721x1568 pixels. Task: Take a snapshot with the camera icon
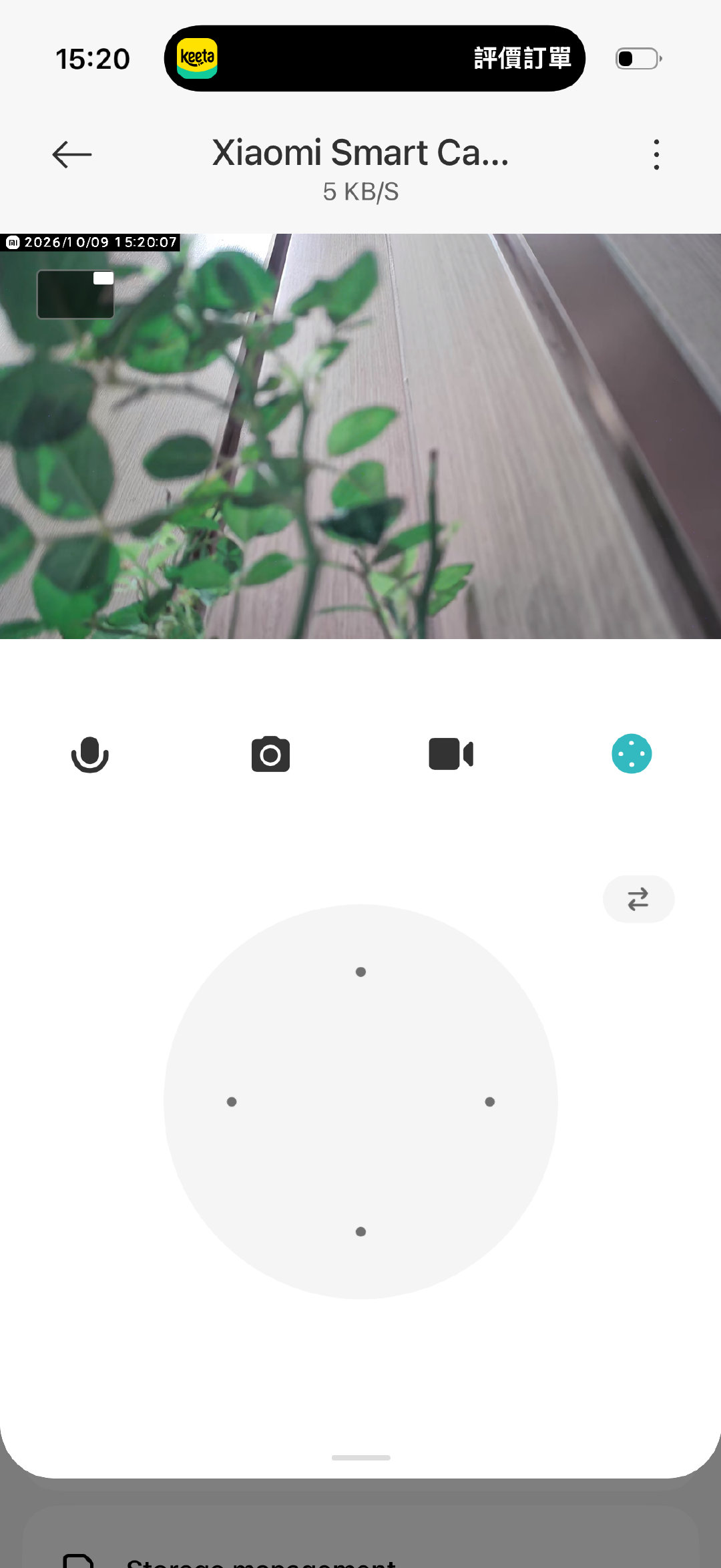coord(270,755)
